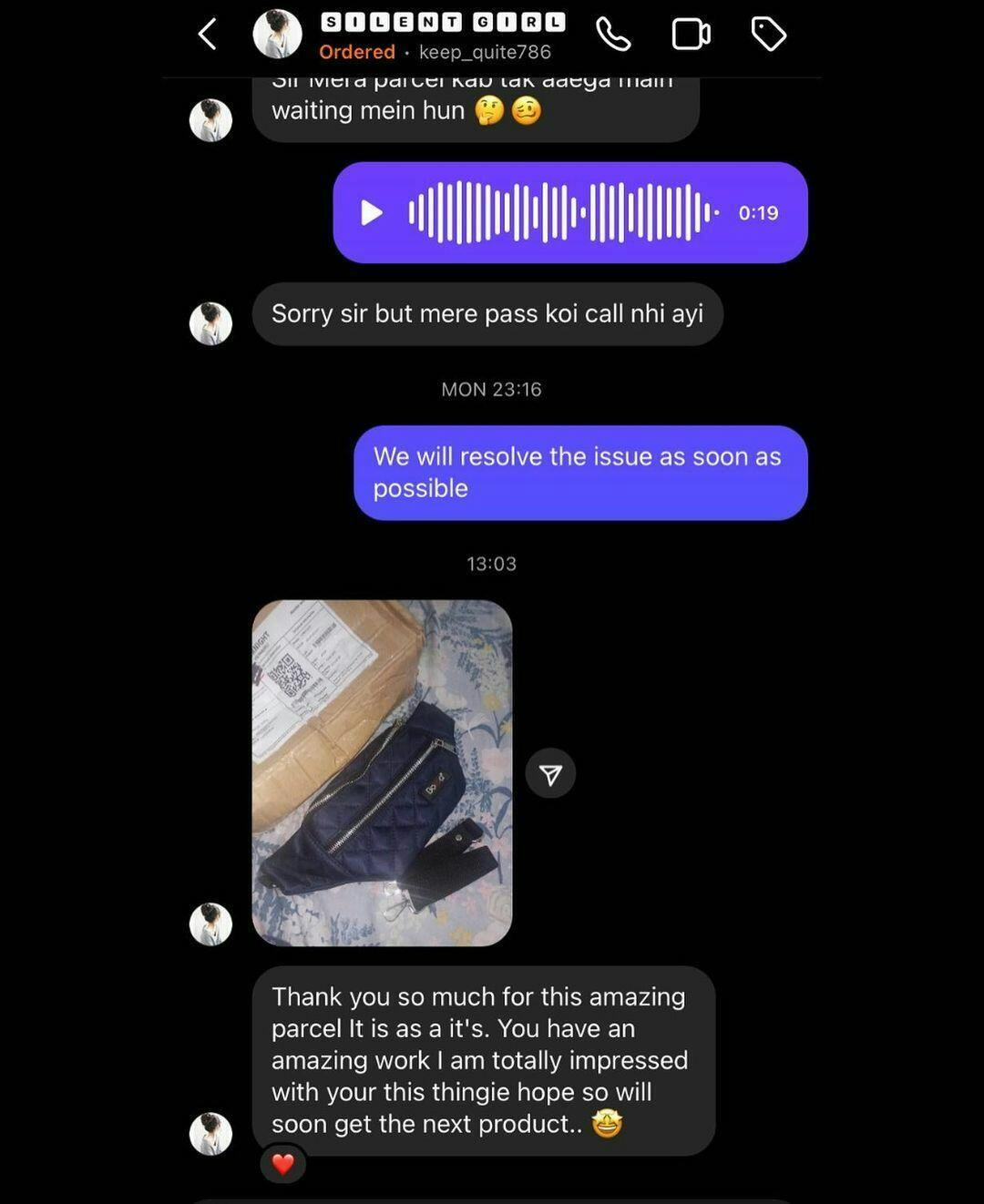Start a video call
The height and width of the screenshot is (1204, 984).
(x=691, y=35)
